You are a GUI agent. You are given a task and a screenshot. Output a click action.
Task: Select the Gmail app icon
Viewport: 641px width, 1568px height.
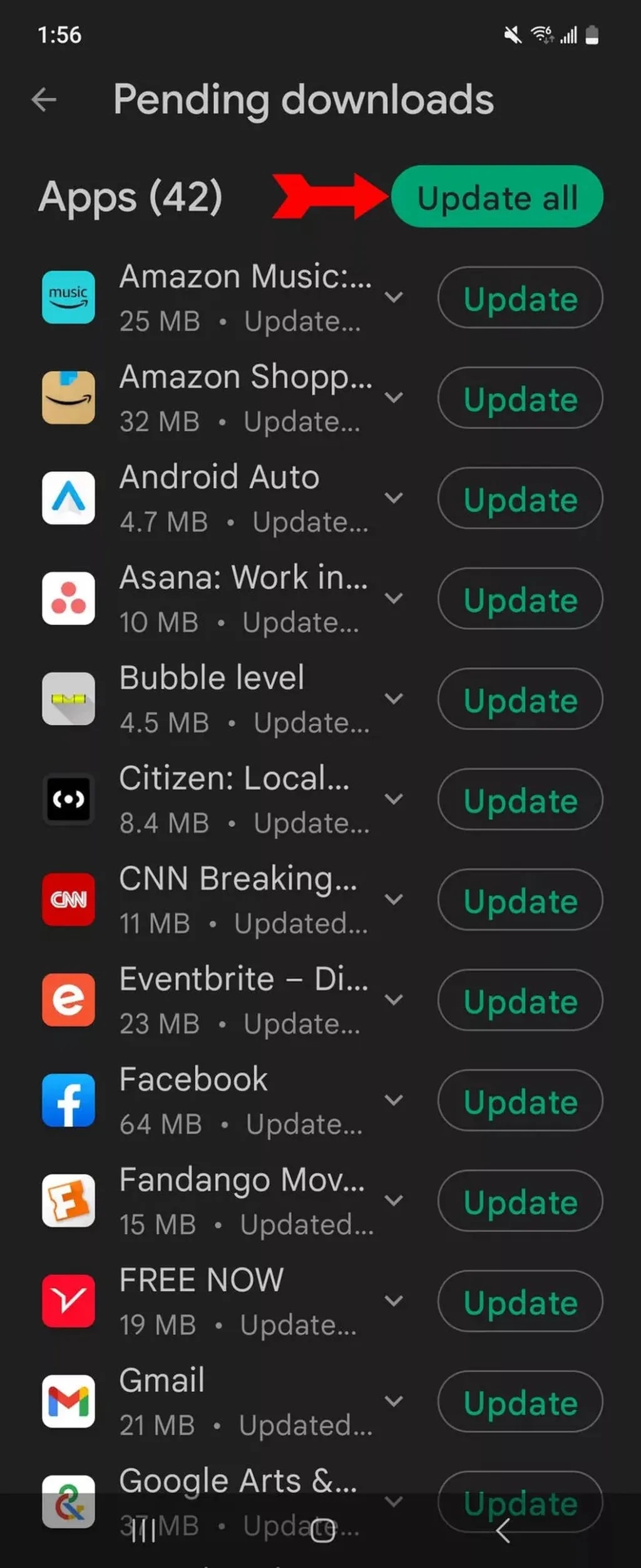(69, 1403)
